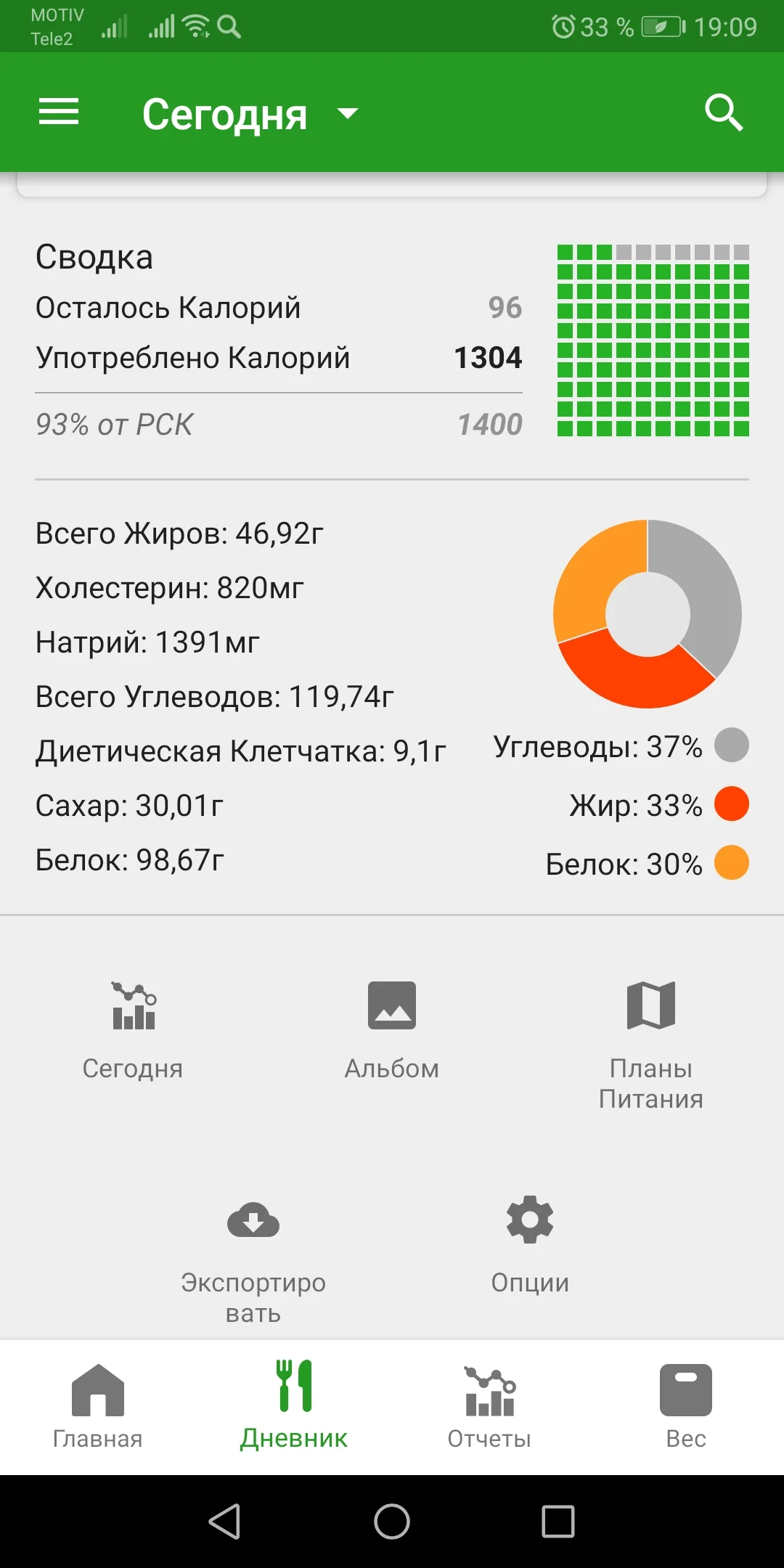The image size is (784, 1568).
Task: Go to the Отчеты tab
Action: (490, 1406)
